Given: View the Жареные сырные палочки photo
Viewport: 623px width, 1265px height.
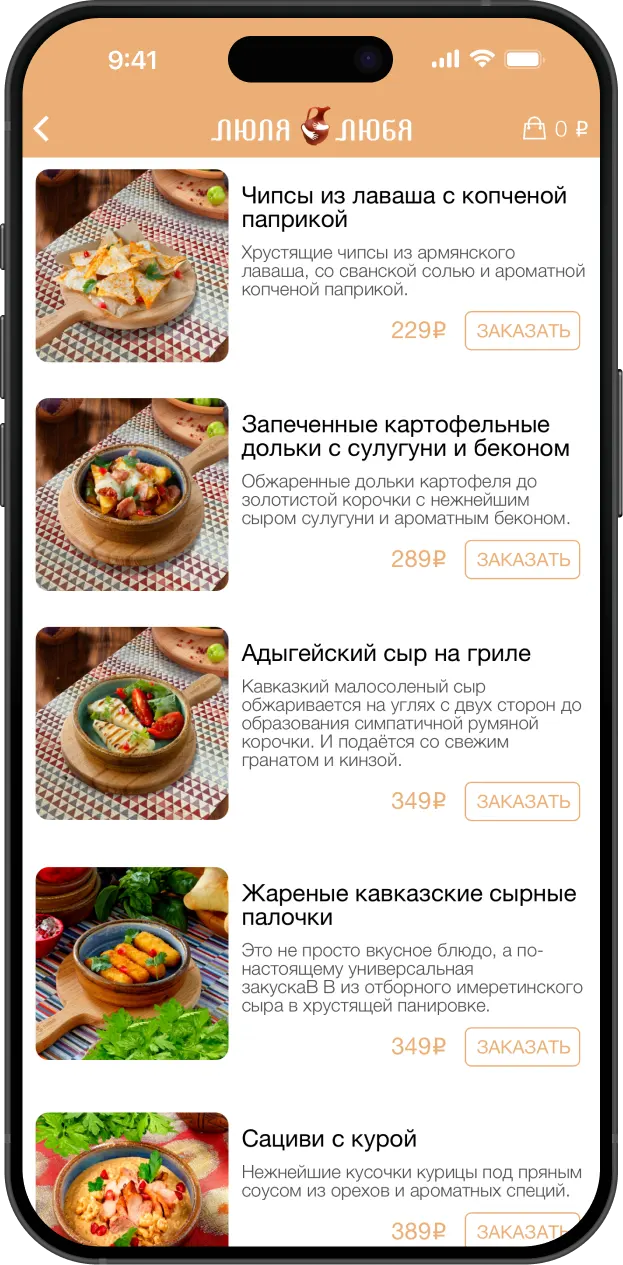Looking at the screenshot, I should (132, 963).
